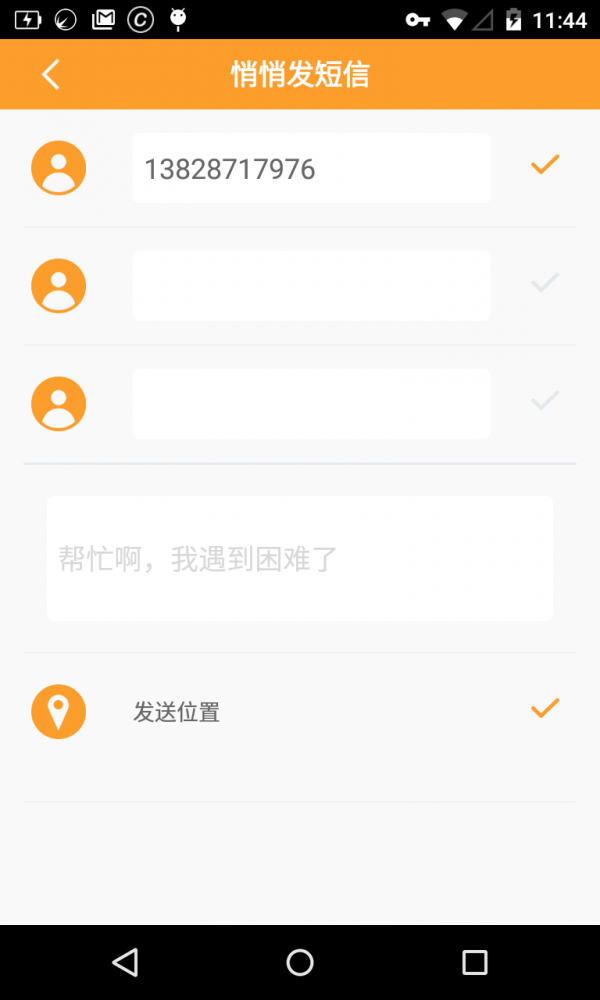Tap the system home button
The width and height of the screenshot is (600, 1000).
(x=300, y=962)
